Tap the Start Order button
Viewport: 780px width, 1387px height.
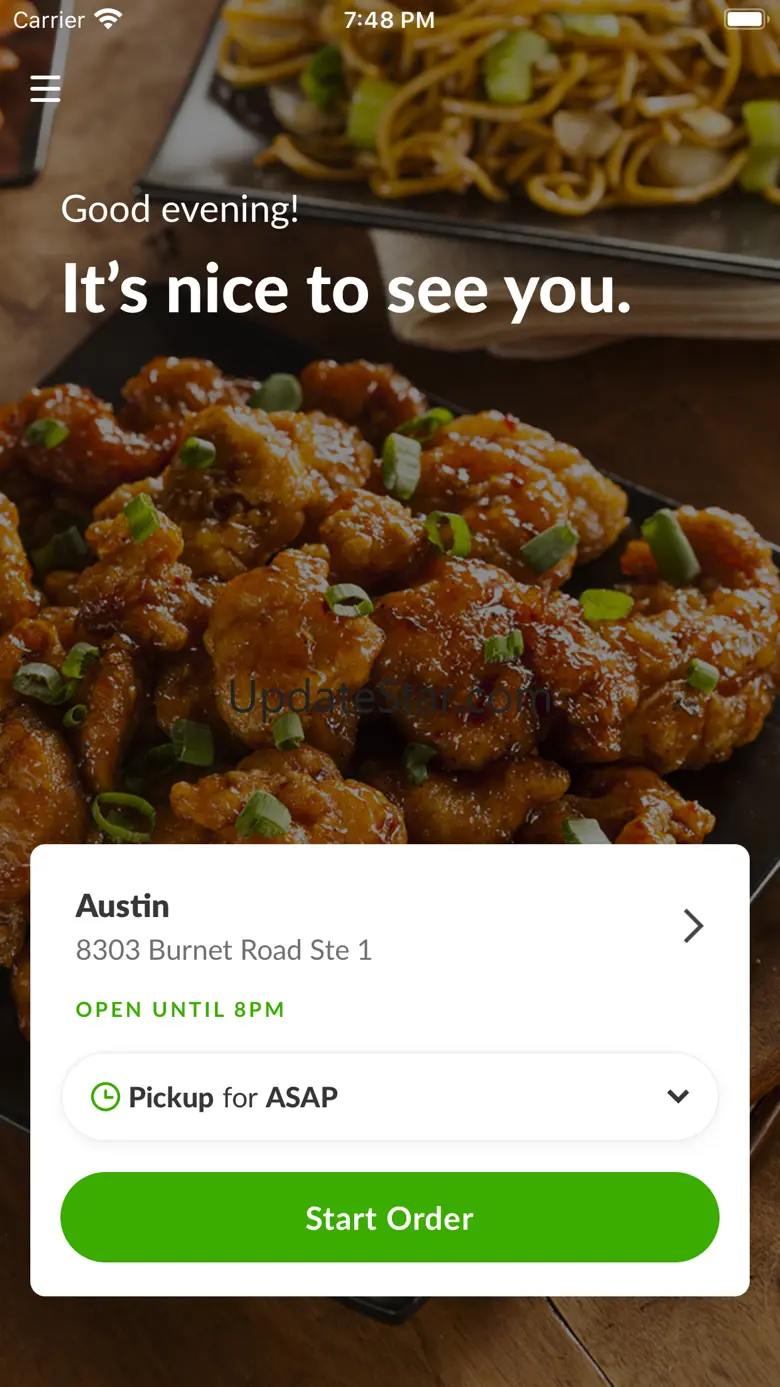390,1218
